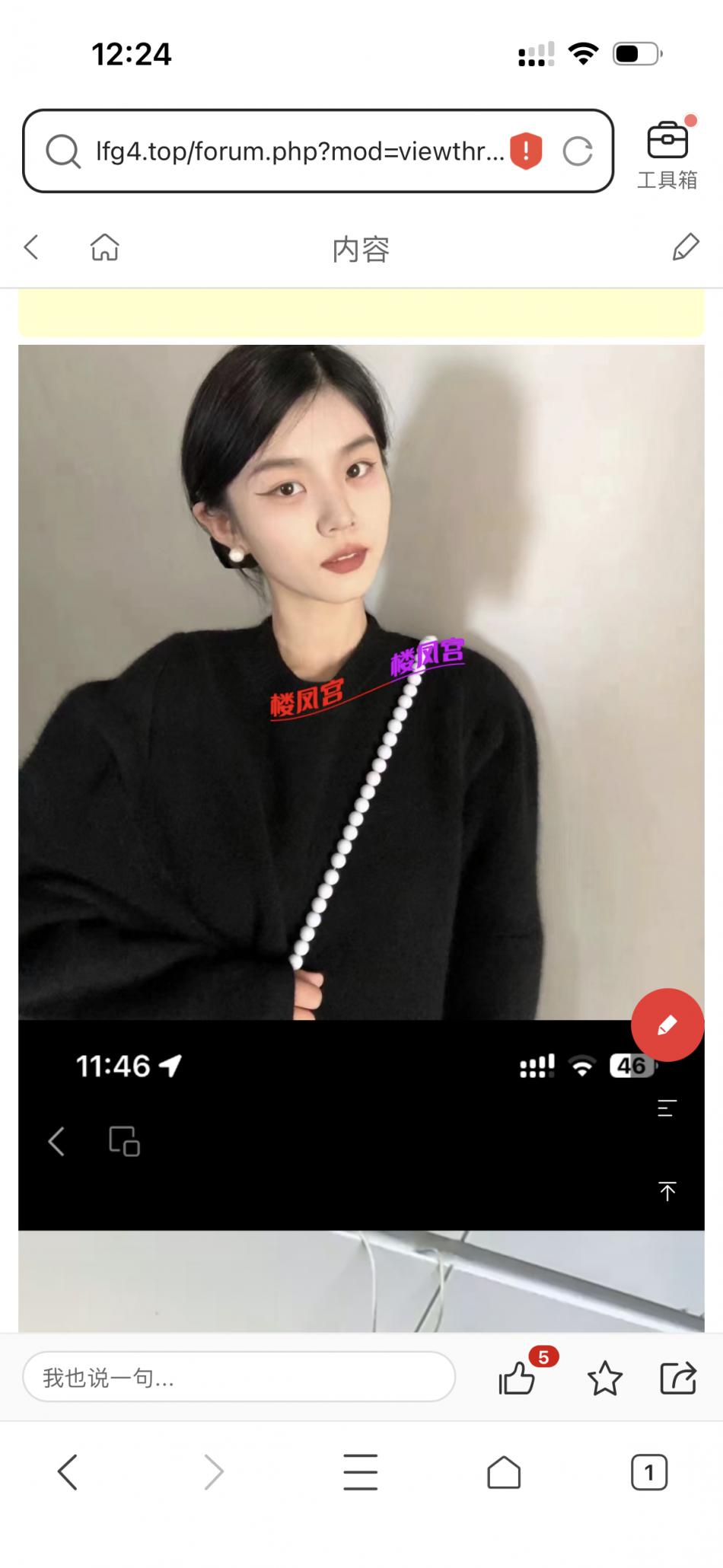Go to previous page in browser
The width and height of the screenshot is (723, 1568).
(x=68, y=1472)
